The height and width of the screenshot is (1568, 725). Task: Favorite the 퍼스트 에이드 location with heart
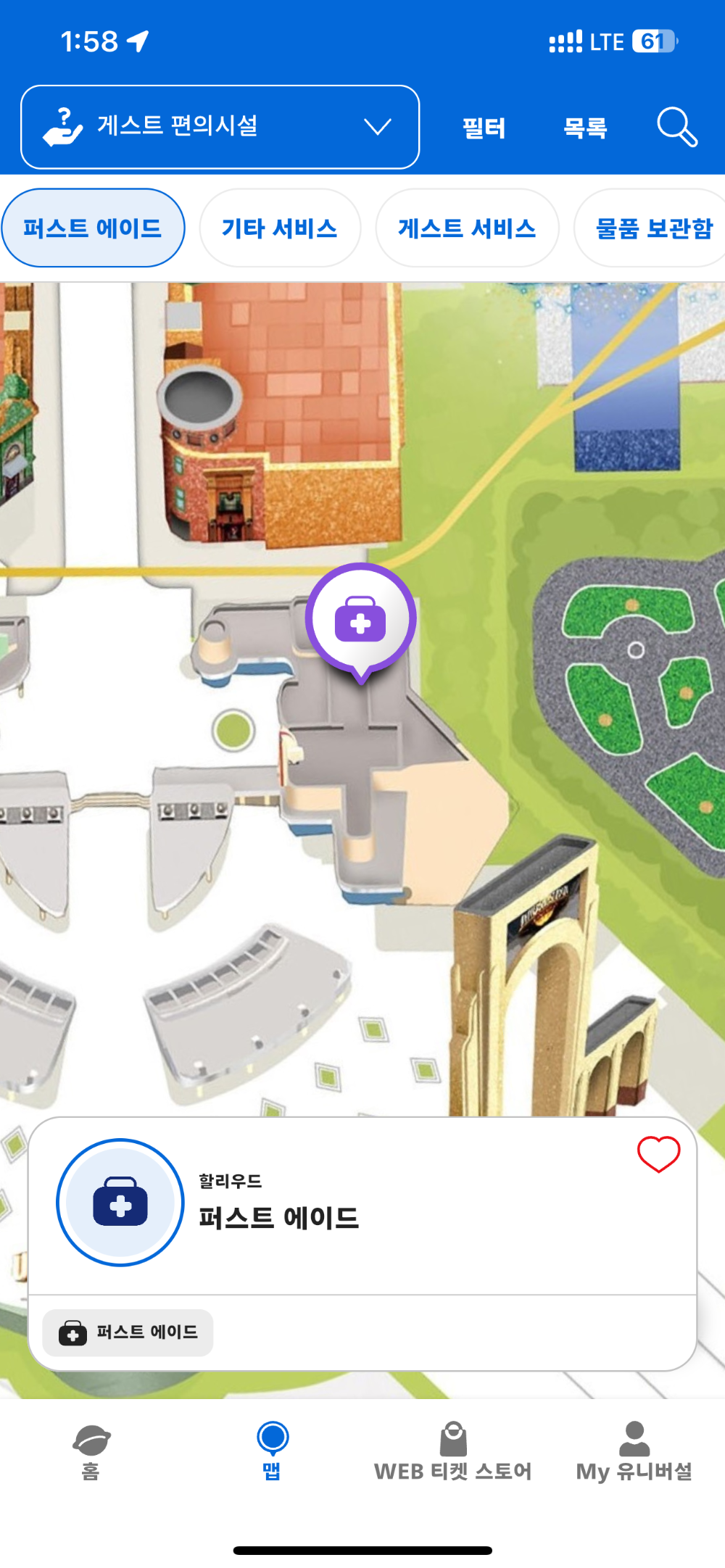658,1155
